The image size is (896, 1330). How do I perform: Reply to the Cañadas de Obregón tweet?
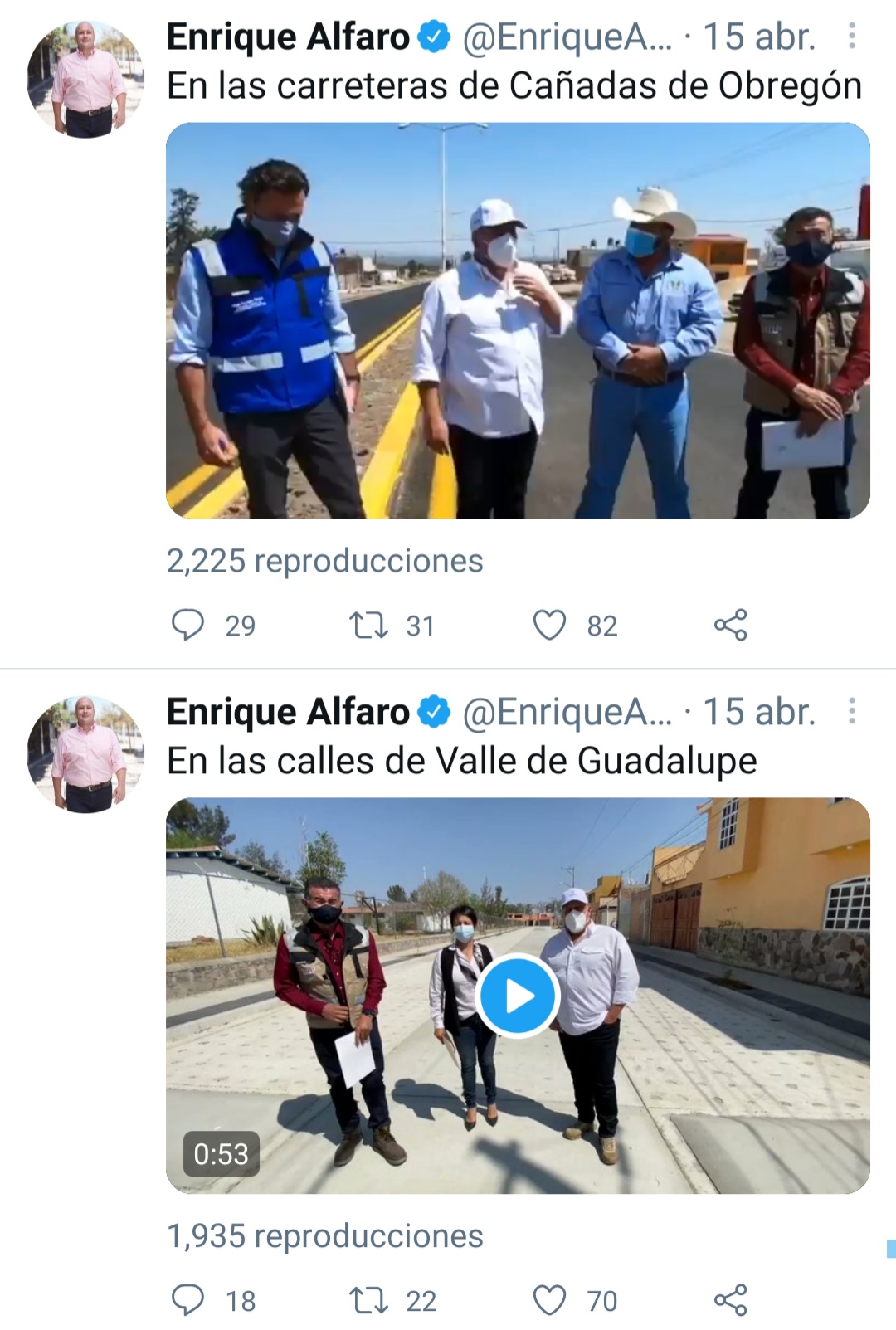click(188, 625)
